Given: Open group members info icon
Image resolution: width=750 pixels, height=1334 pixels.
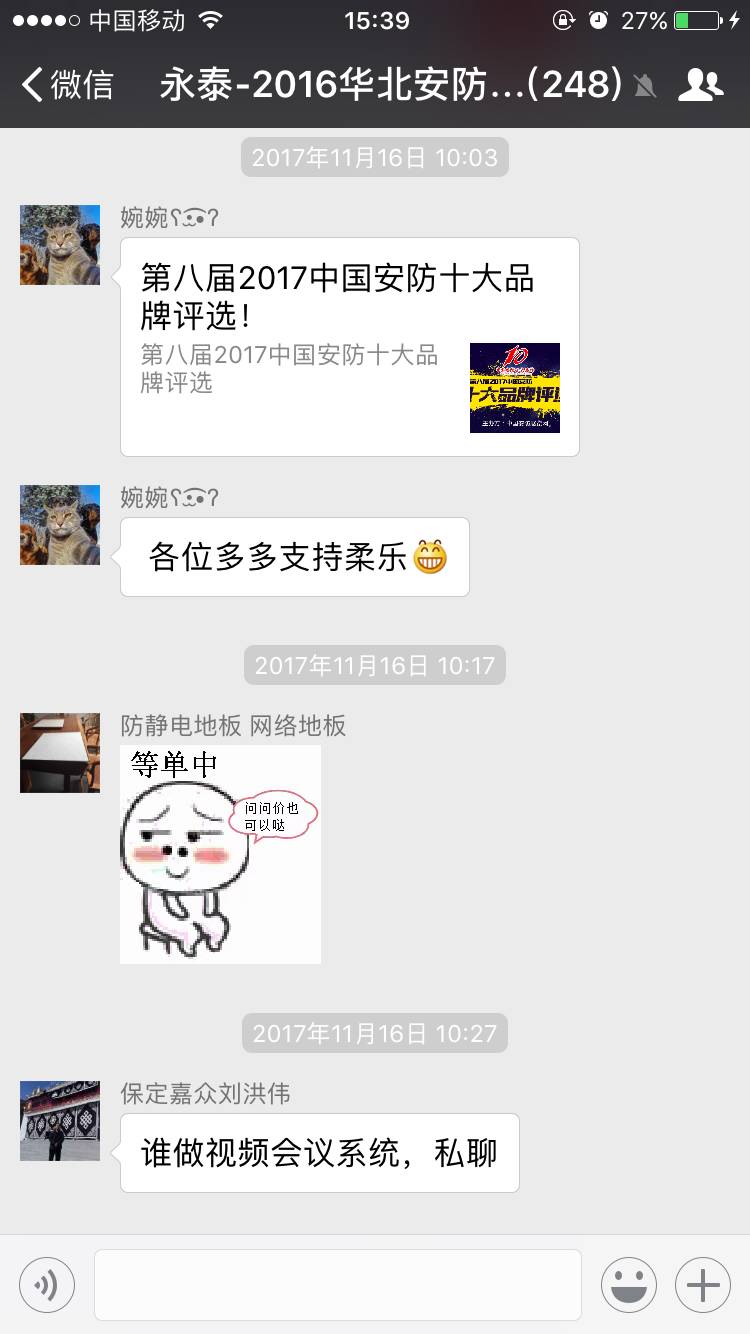Looking at the screenshot, I should pyautogui.click(x=701, y=85).
